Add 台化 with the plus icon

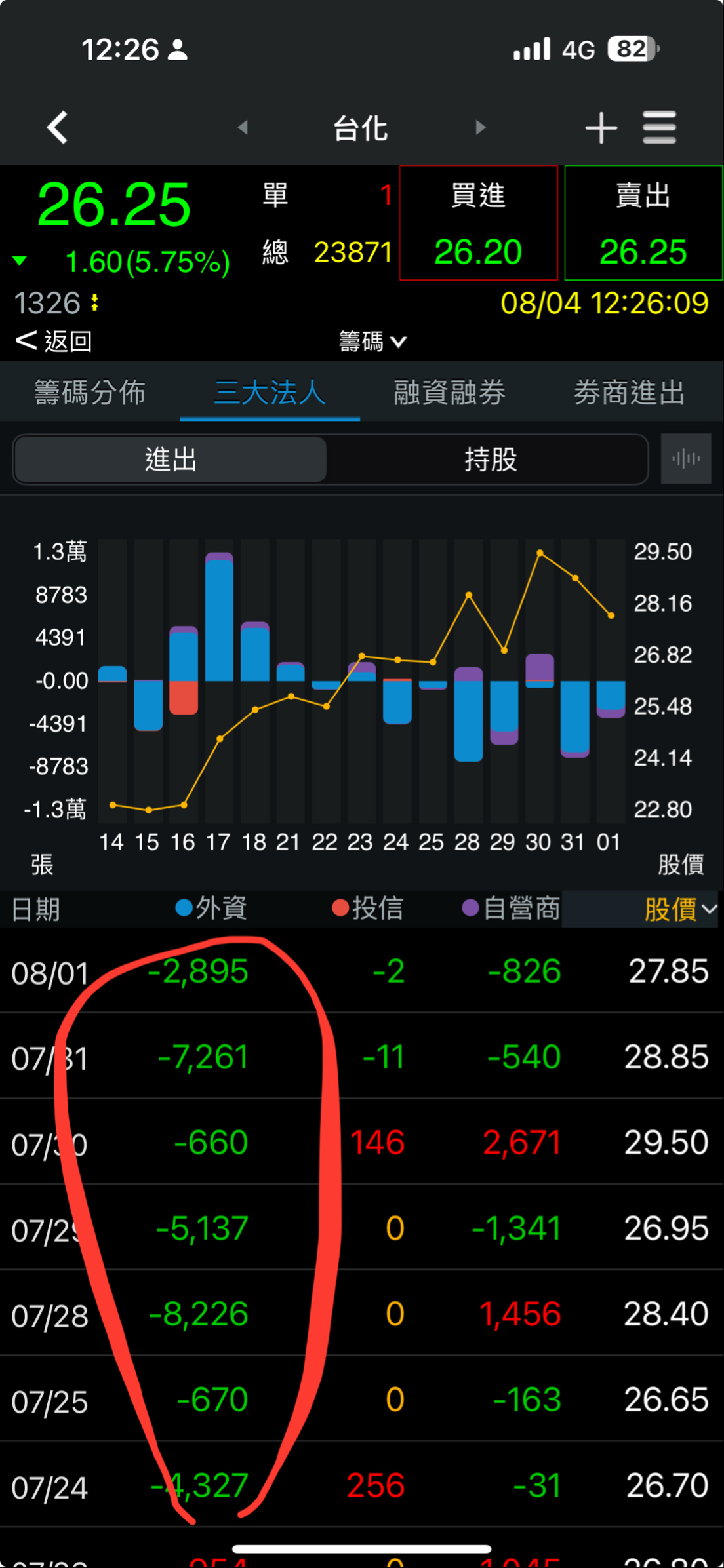click(601, 127)
